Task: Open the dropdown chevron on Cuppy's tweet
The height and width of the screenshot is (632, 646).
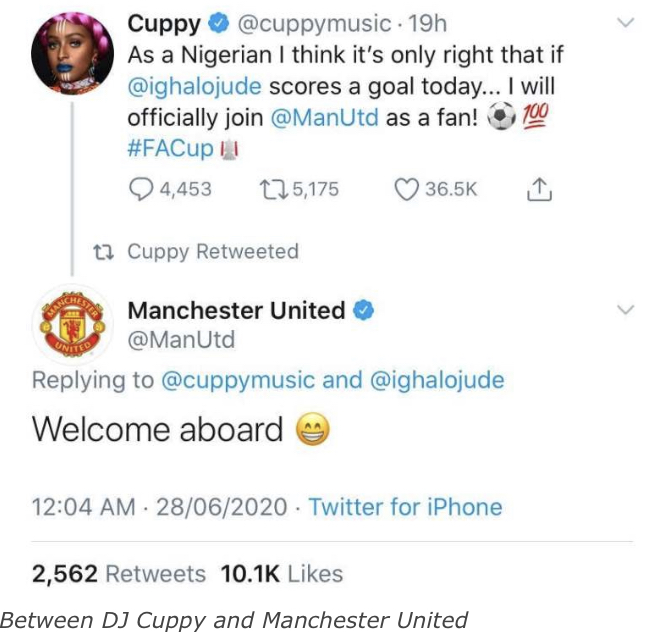Action: click(625, 23)
